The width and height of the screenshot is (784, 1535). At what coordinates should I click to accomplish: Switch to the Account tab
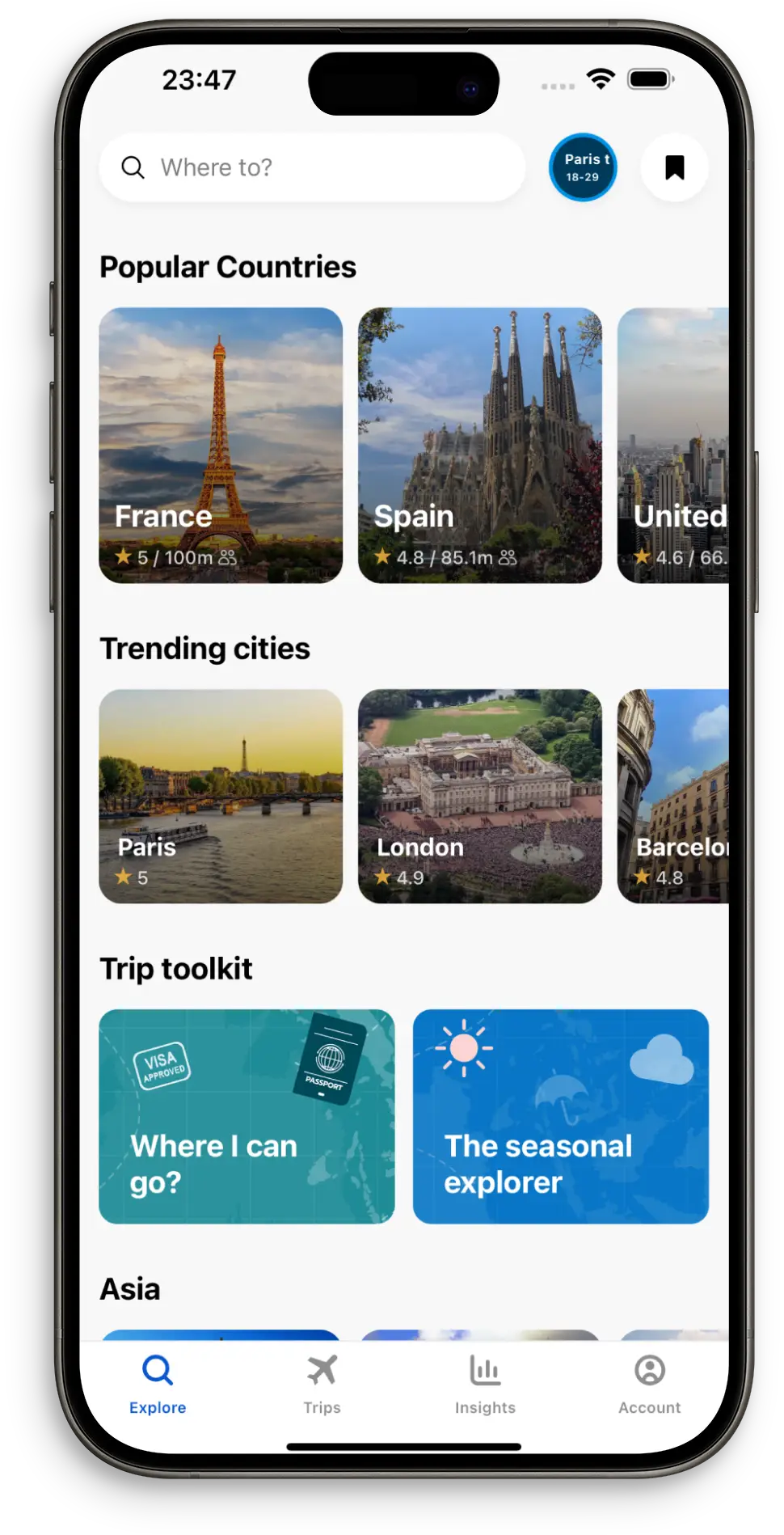click(649, 1385)
